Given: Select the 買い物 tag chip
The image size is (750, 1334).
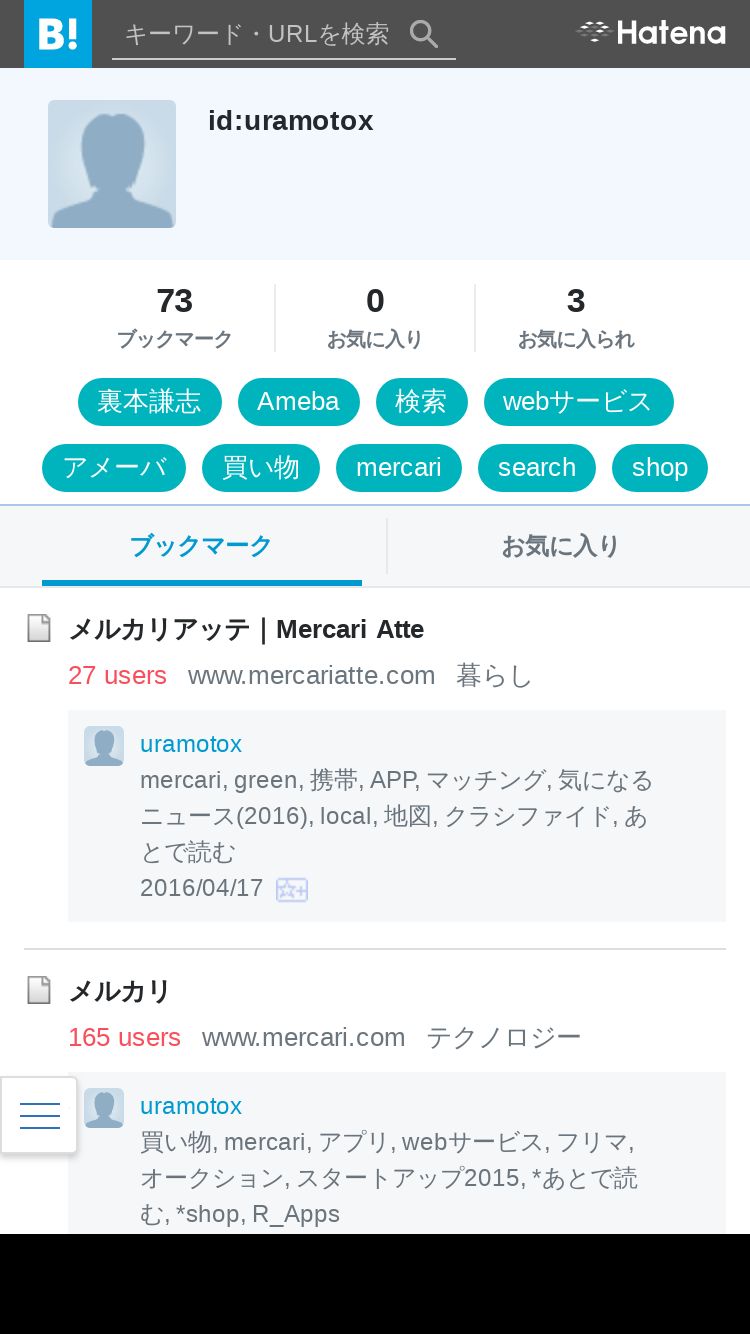Looking at the screenshot, I should (261, 468).
